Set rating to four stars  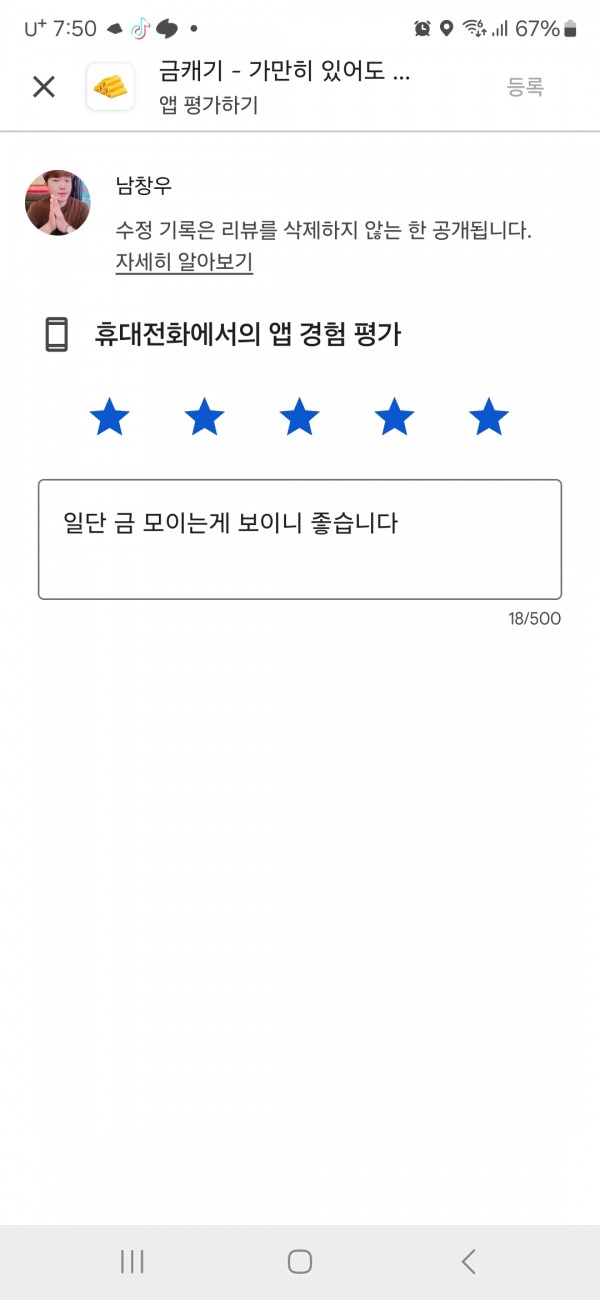pyautogui.click(x=394, y=417)
